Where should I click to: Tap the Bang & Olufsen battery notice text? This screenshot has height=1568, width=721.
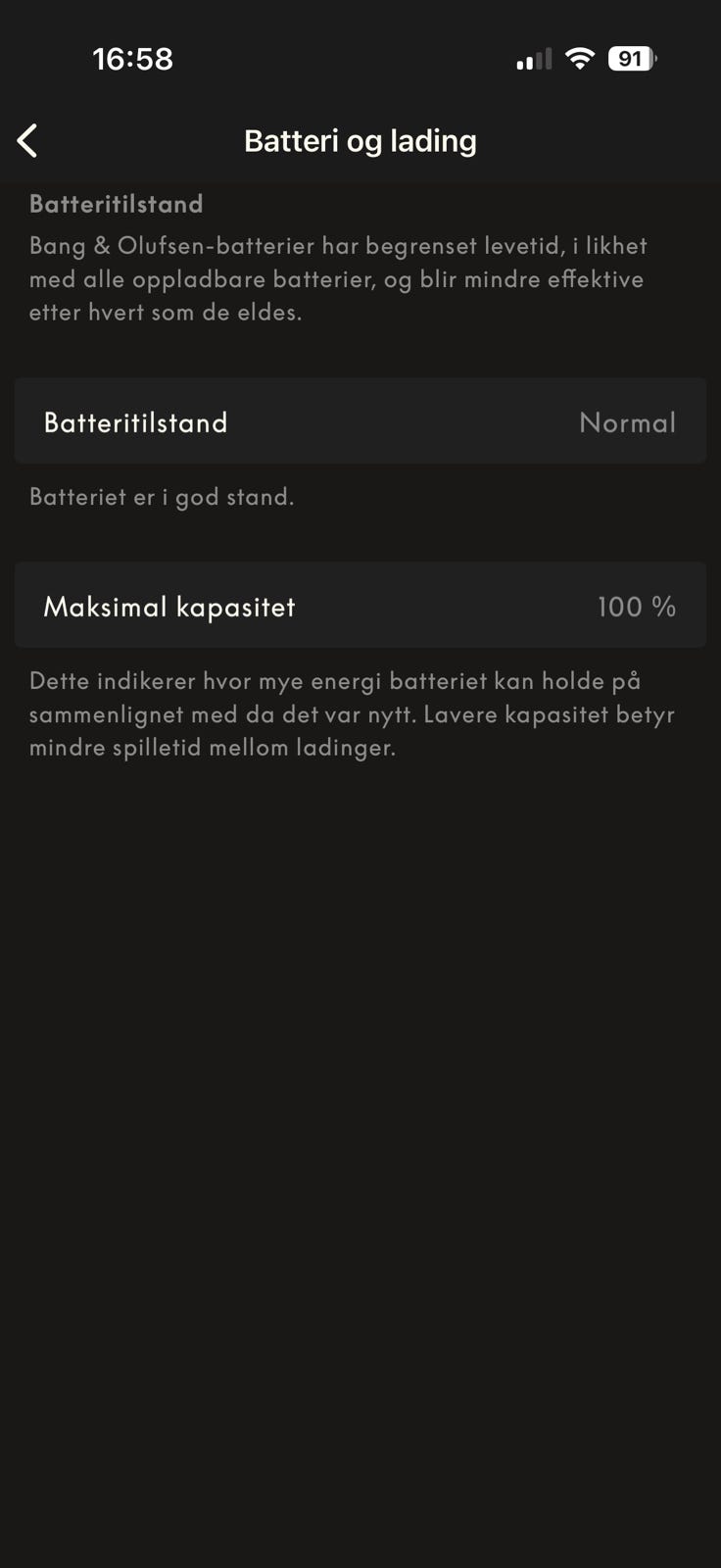[x=337, y=278]
